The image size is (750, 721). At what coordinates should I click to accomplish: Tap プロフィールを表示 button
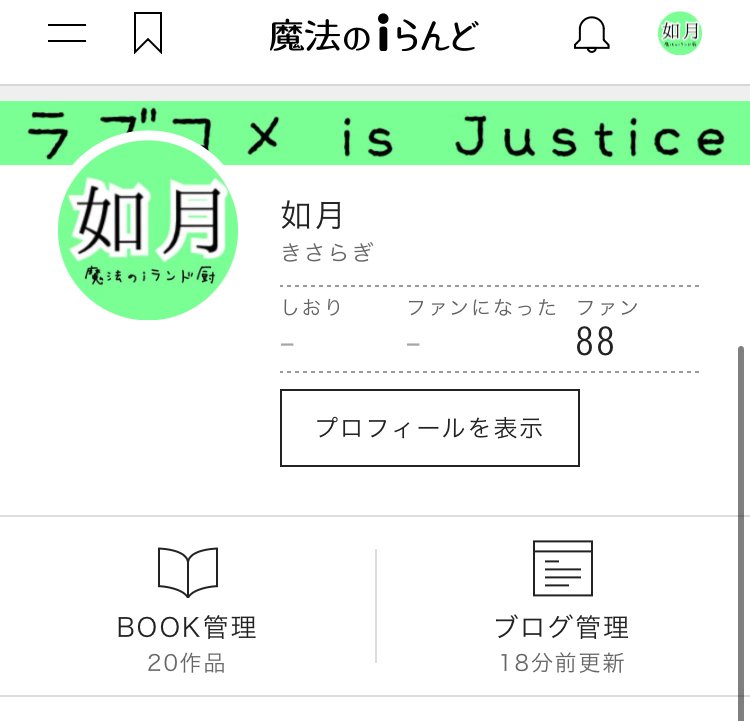pyautogui.click(x=429, y=428)
